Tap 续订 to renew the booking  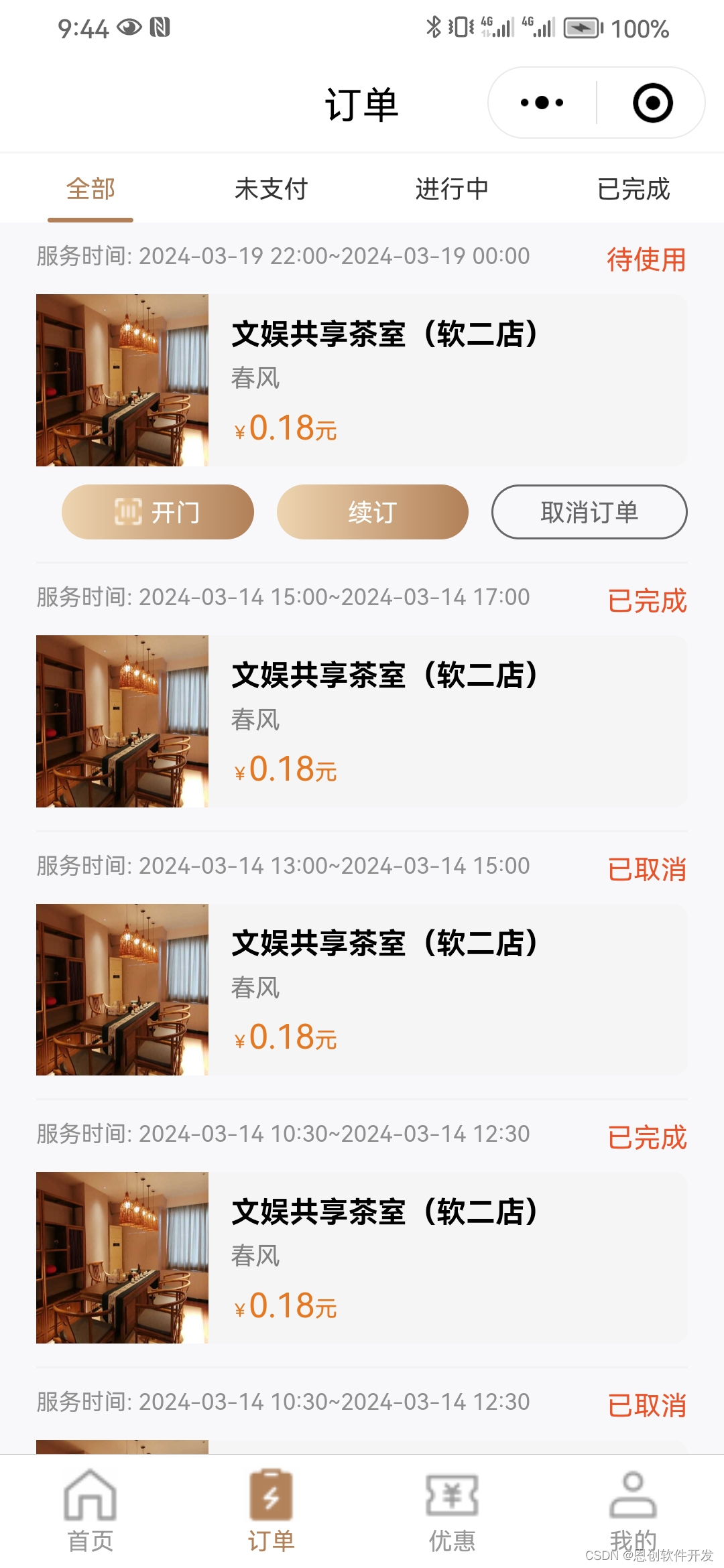372,512
